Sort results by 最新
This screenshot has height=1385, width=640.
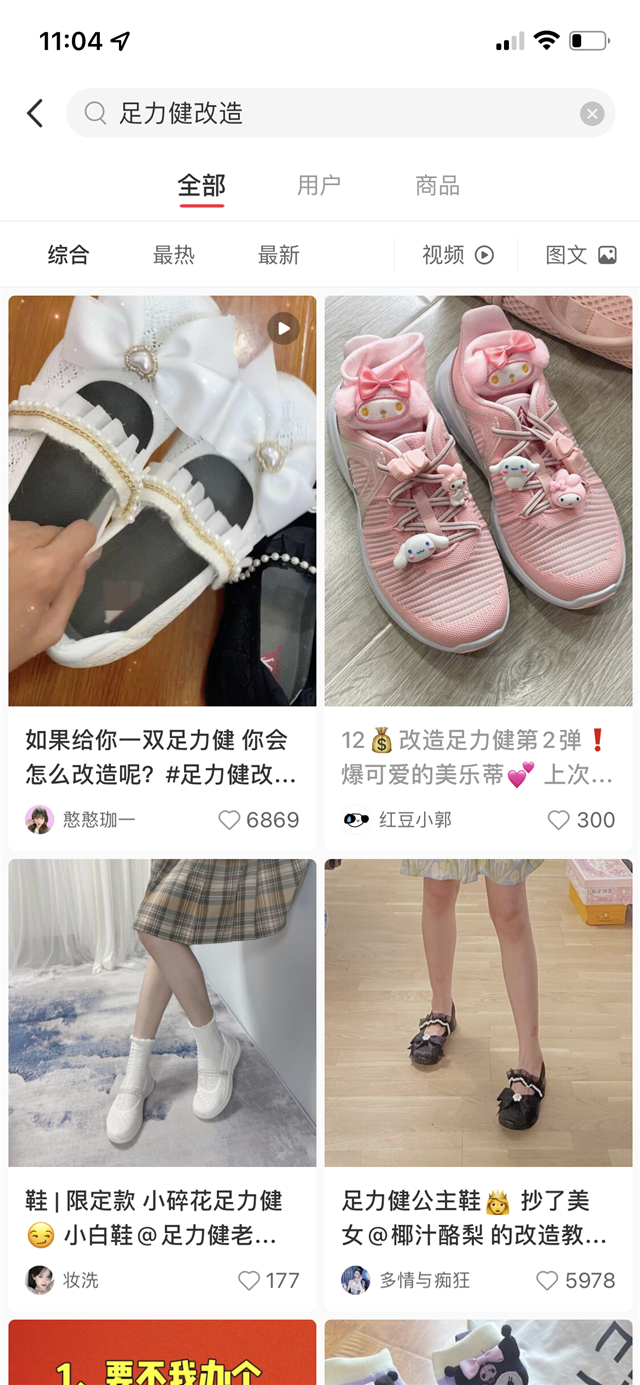278,255
